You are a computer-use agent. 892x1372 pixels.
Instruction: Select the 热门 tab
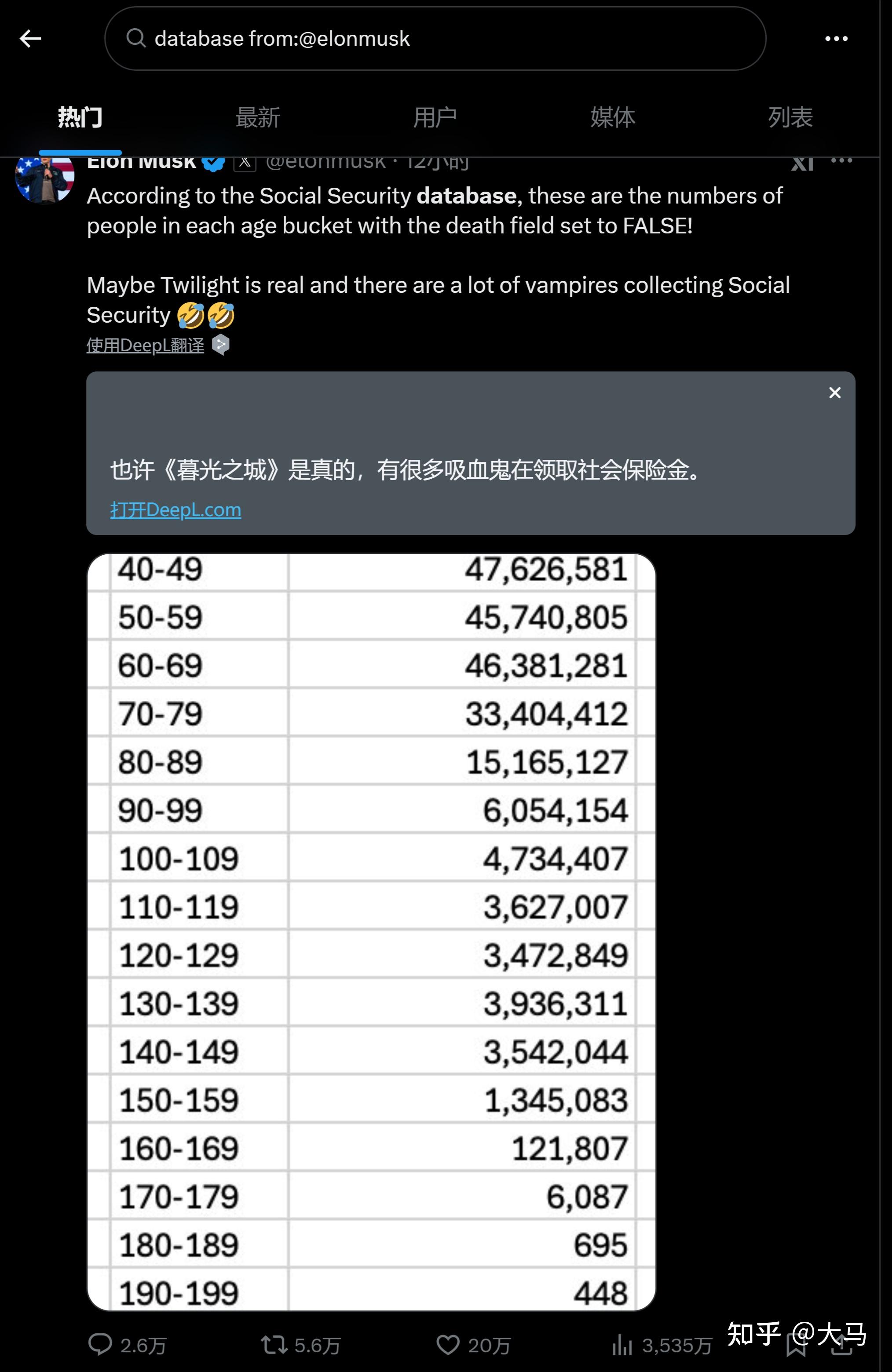[80, 118]
